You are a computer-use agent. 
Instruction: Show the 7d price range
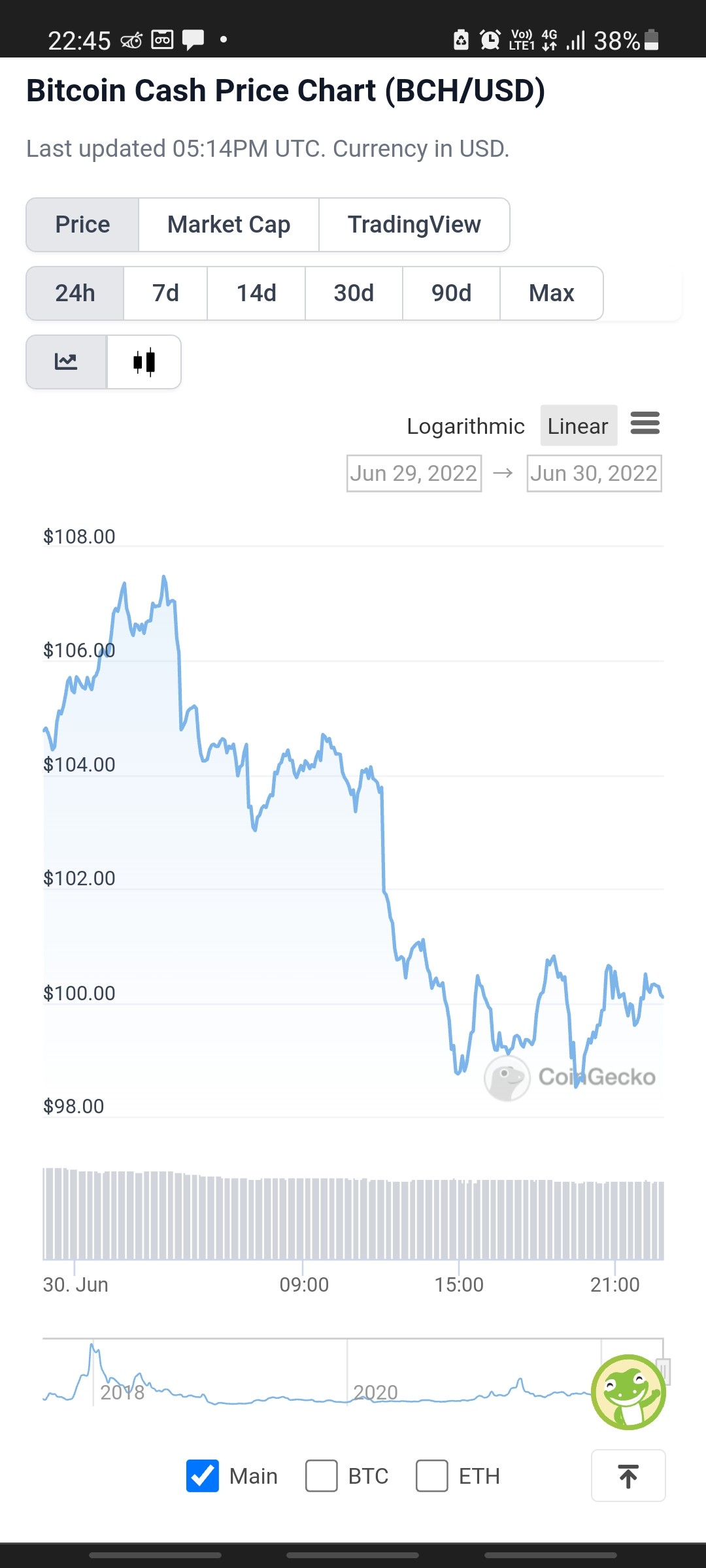(165, 293)
